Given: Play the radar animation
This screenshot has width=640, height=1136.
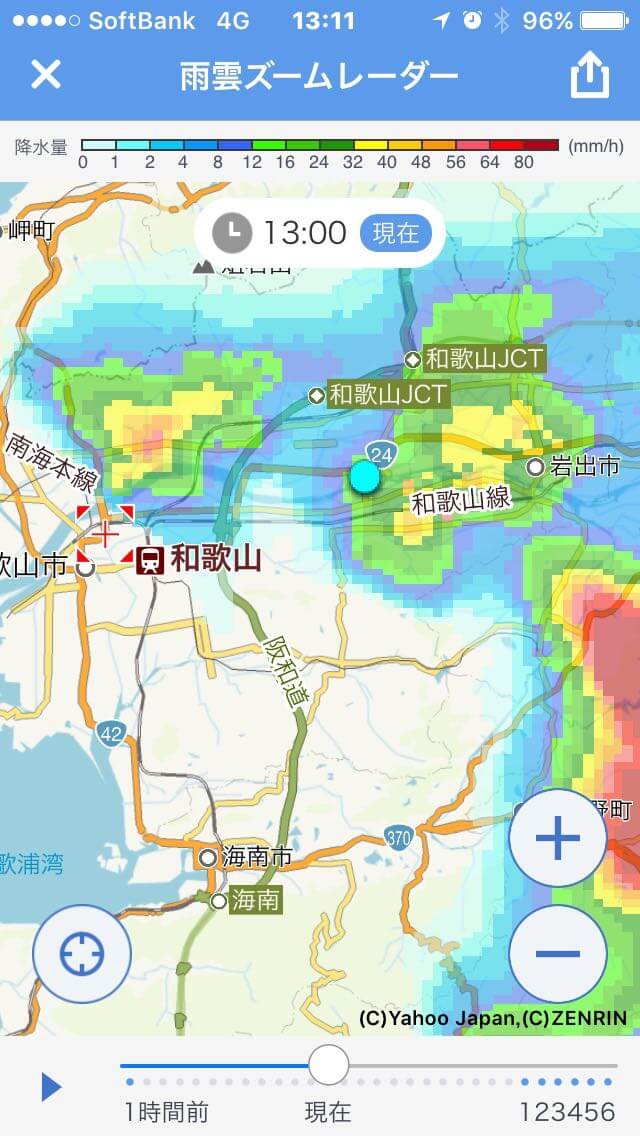Looking at the screenshot, I should [51, 1087].
